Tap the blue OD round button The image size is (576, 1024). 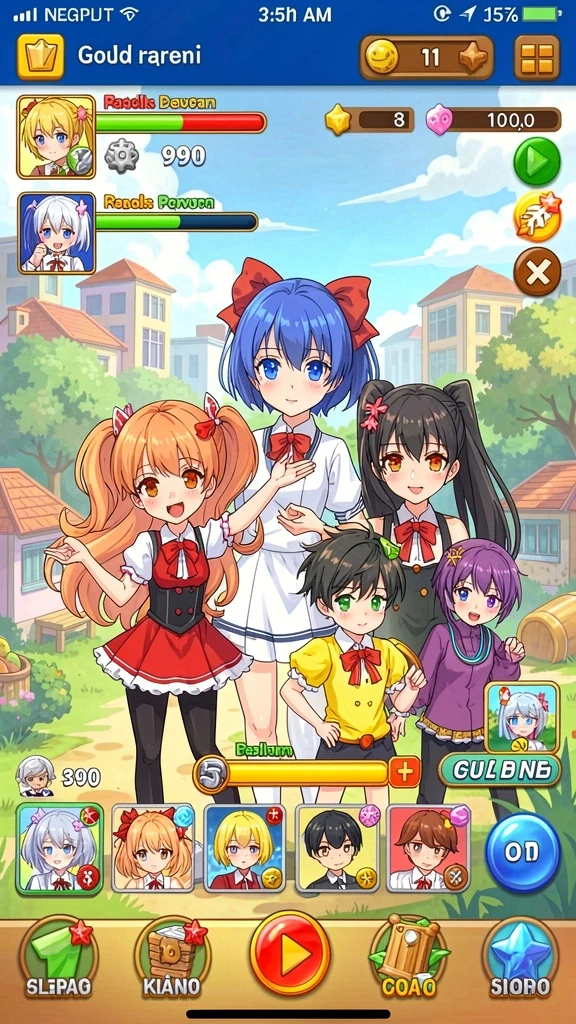coord(522,852)
